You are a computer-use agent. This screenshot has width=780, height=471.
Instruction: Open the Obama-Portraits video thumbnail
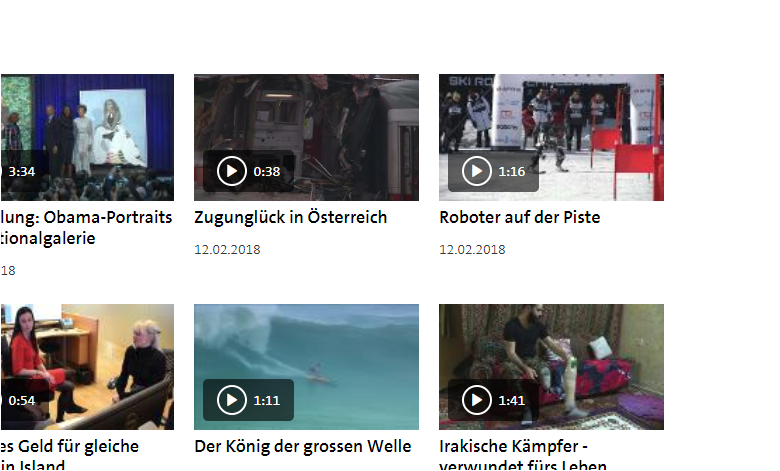coord(87,137)
